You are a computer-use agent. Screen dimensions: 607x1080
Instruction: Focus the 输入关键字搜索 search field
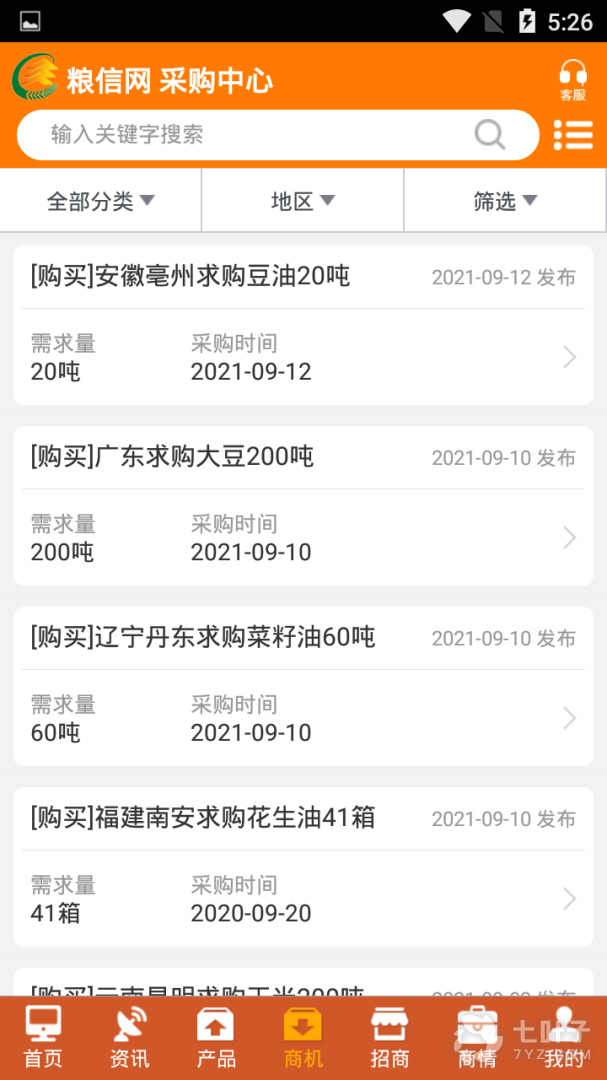(250, 135)
